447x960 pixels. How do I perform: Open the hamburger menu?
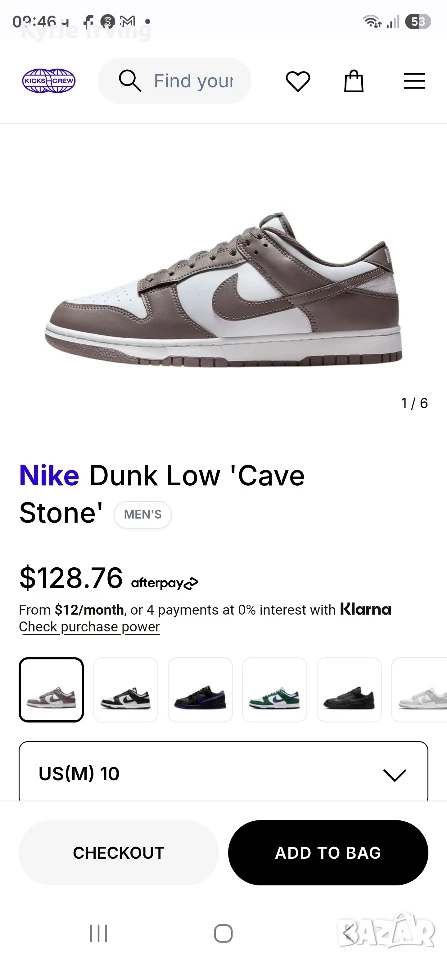click(415, 81)
